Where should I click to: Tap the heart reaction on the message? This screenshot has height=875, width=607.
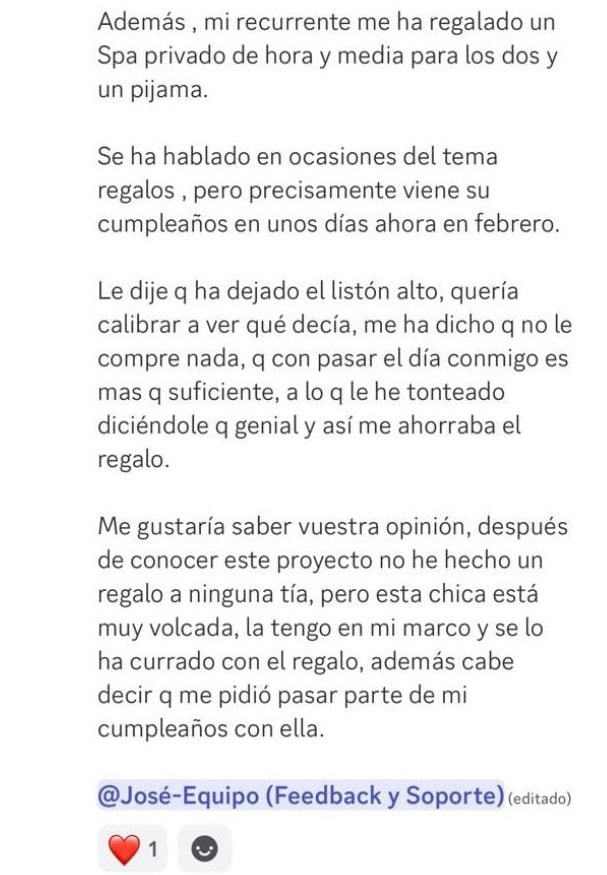132,849
